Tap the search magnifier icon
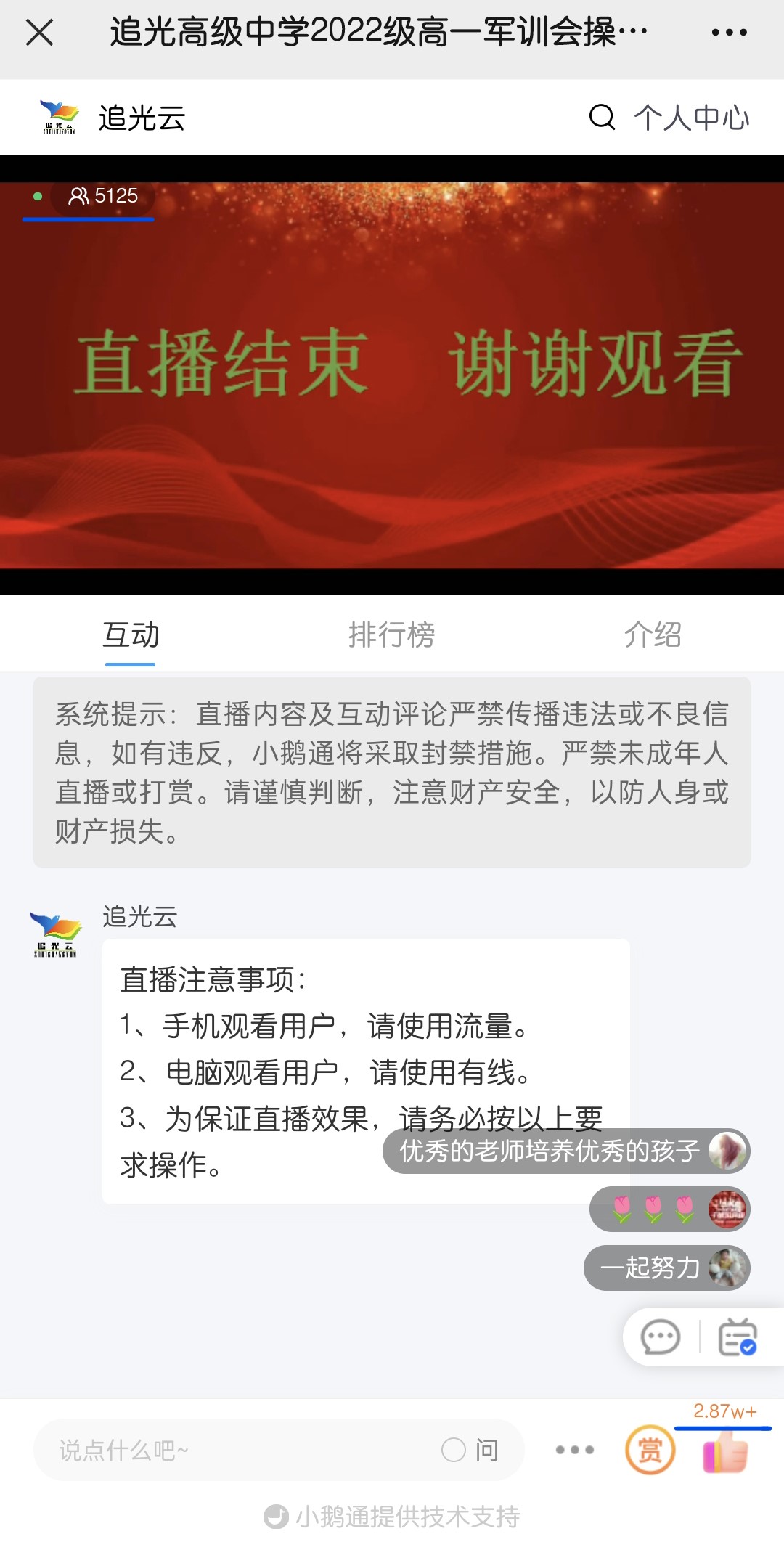The image size is (784, 1542). tap(602, 117)
